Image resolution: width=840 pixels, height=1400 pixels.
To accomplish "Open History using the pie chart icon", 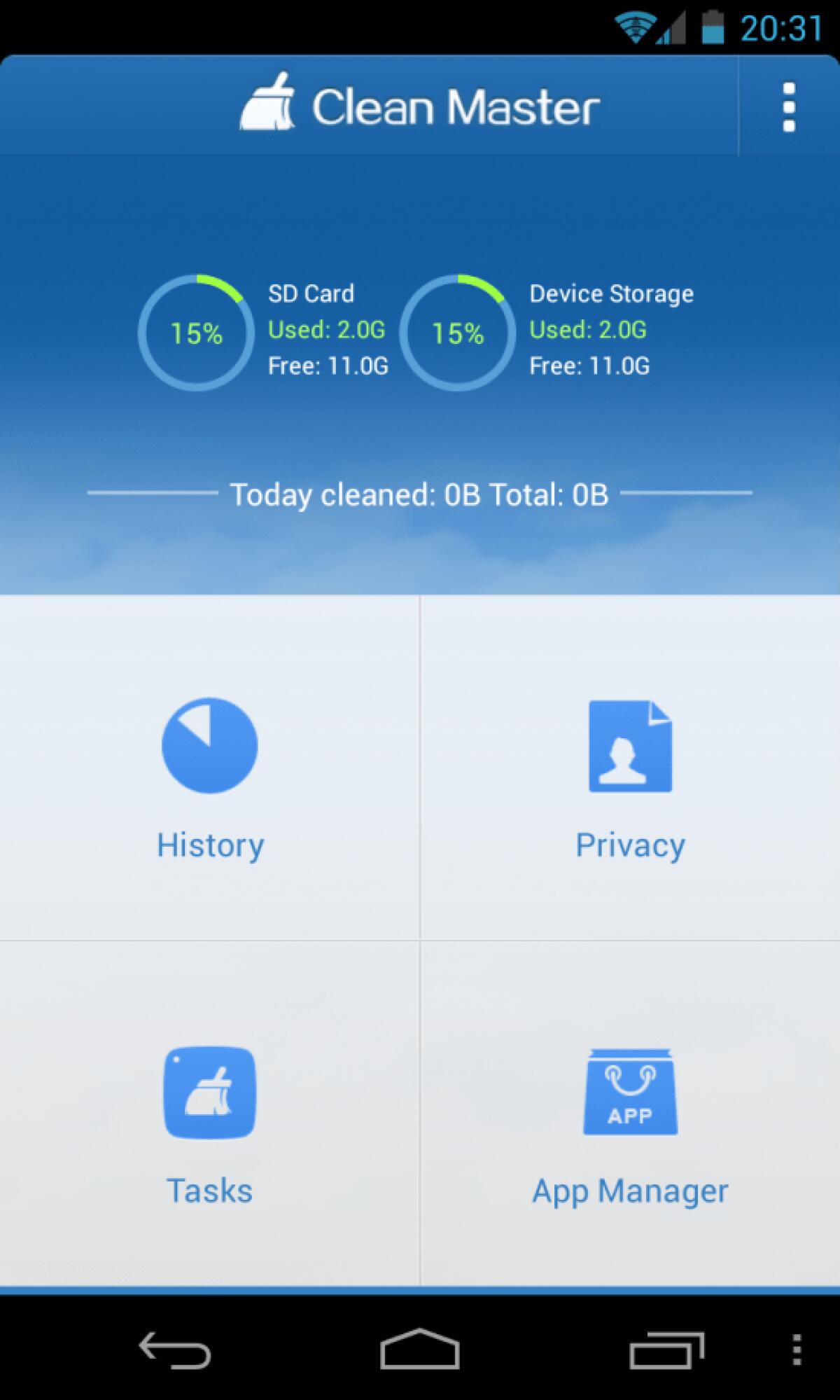I will click(209, 744).
